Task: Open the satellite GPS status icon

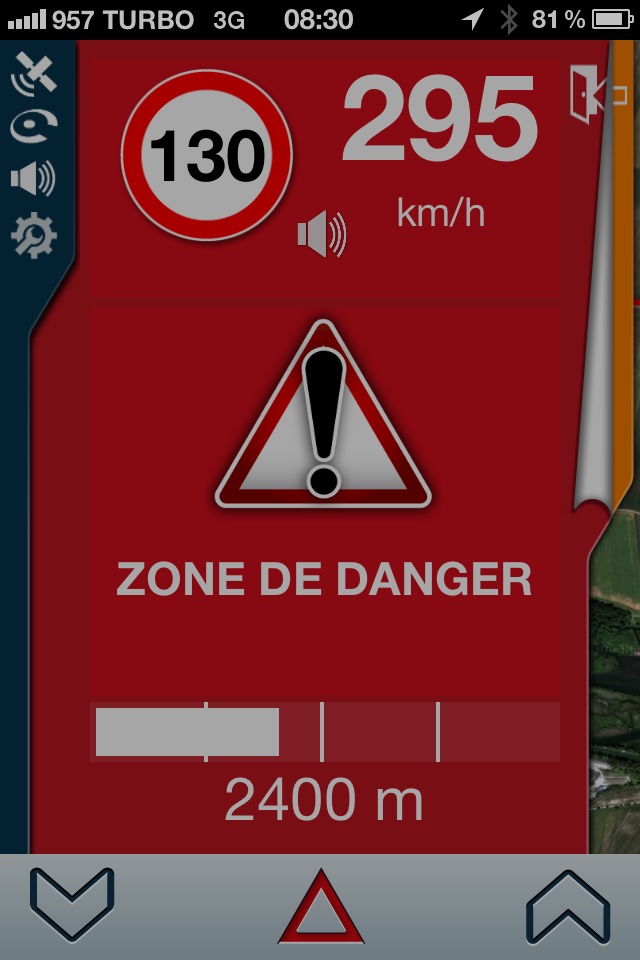Action: click(34, 74)
